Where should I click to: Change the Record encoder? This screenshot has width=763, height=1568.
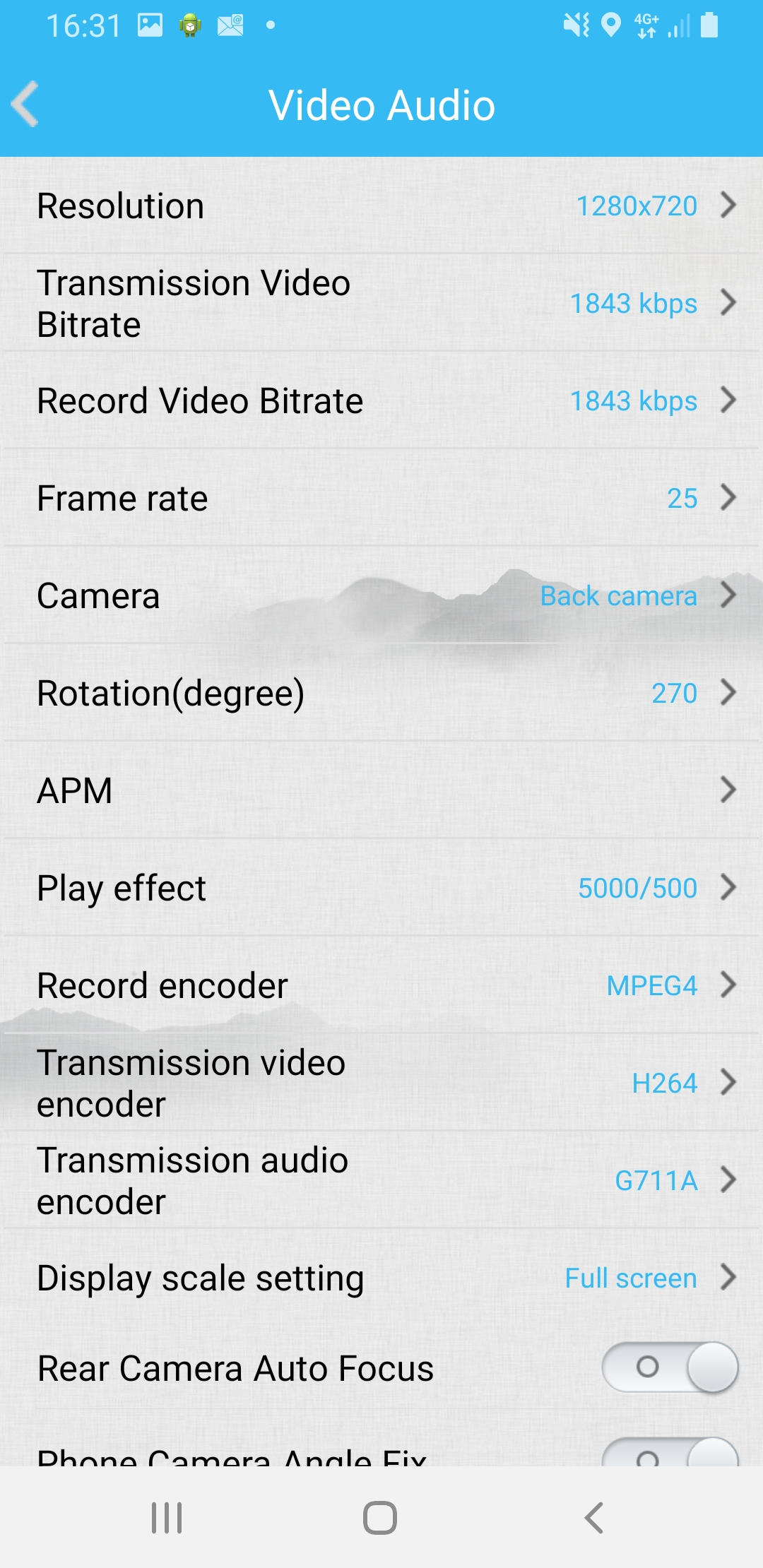coord(381,986)
